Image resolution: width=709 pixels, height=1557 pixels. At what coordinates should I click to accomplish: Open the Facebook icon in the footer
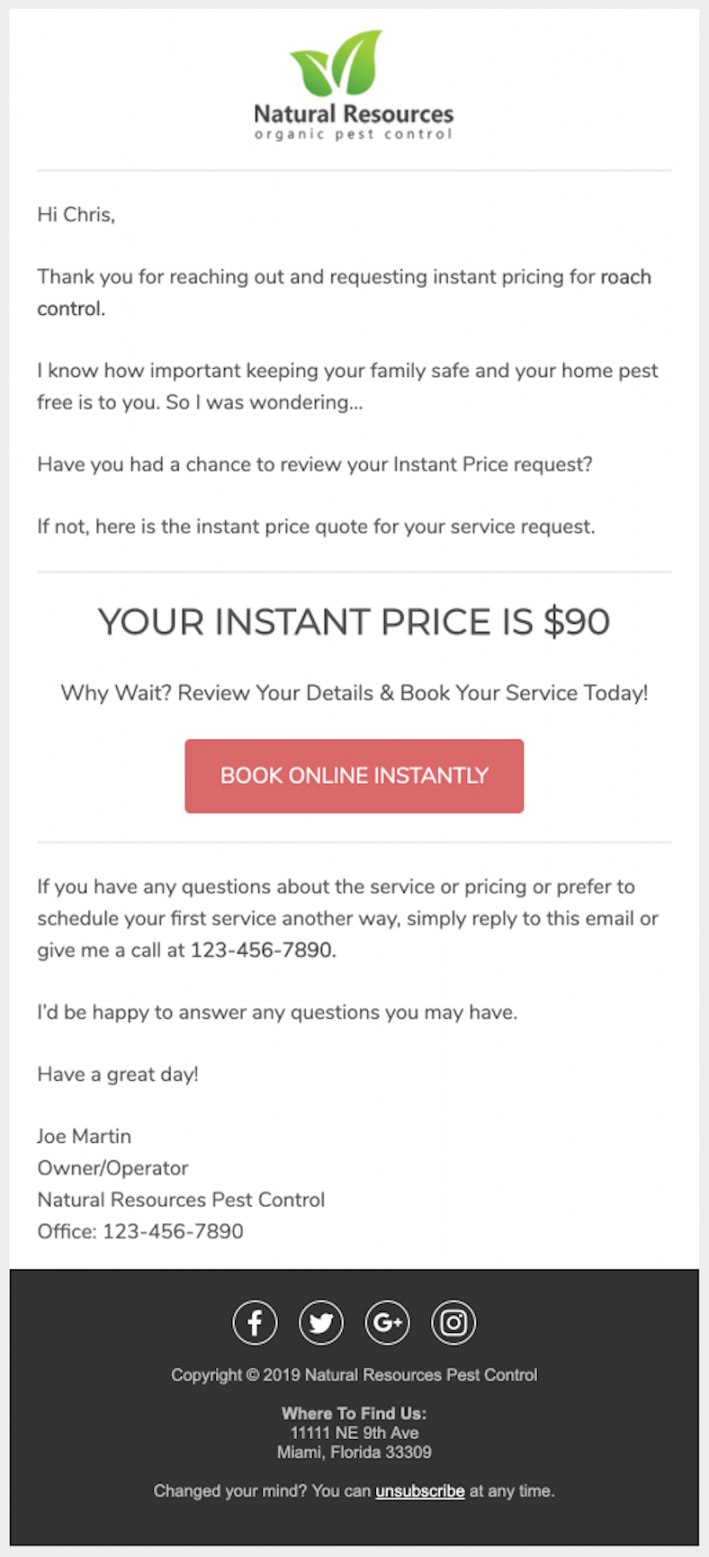click(255, 1323)
